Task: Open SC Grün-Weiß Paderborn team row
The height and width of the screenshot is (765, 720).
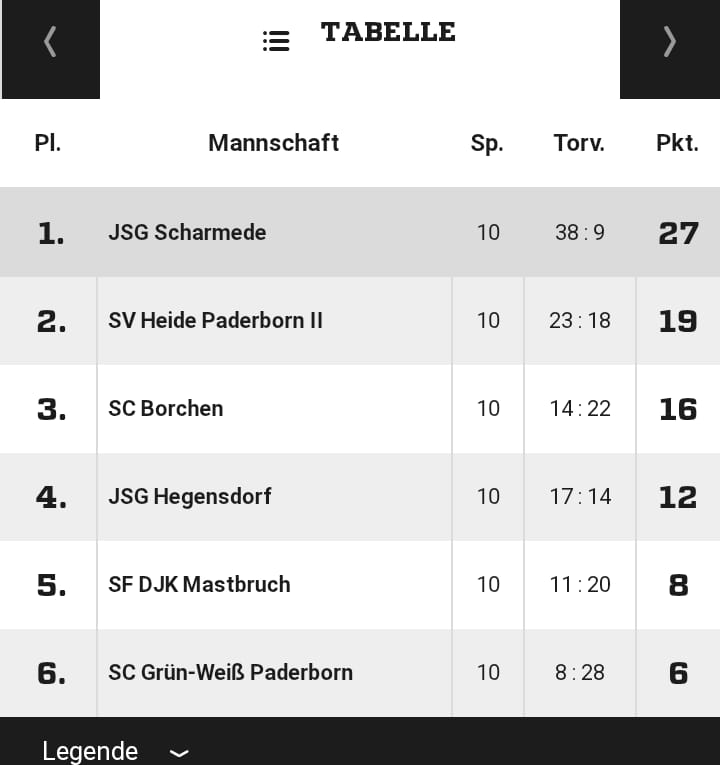Action: tap(230, 672)
